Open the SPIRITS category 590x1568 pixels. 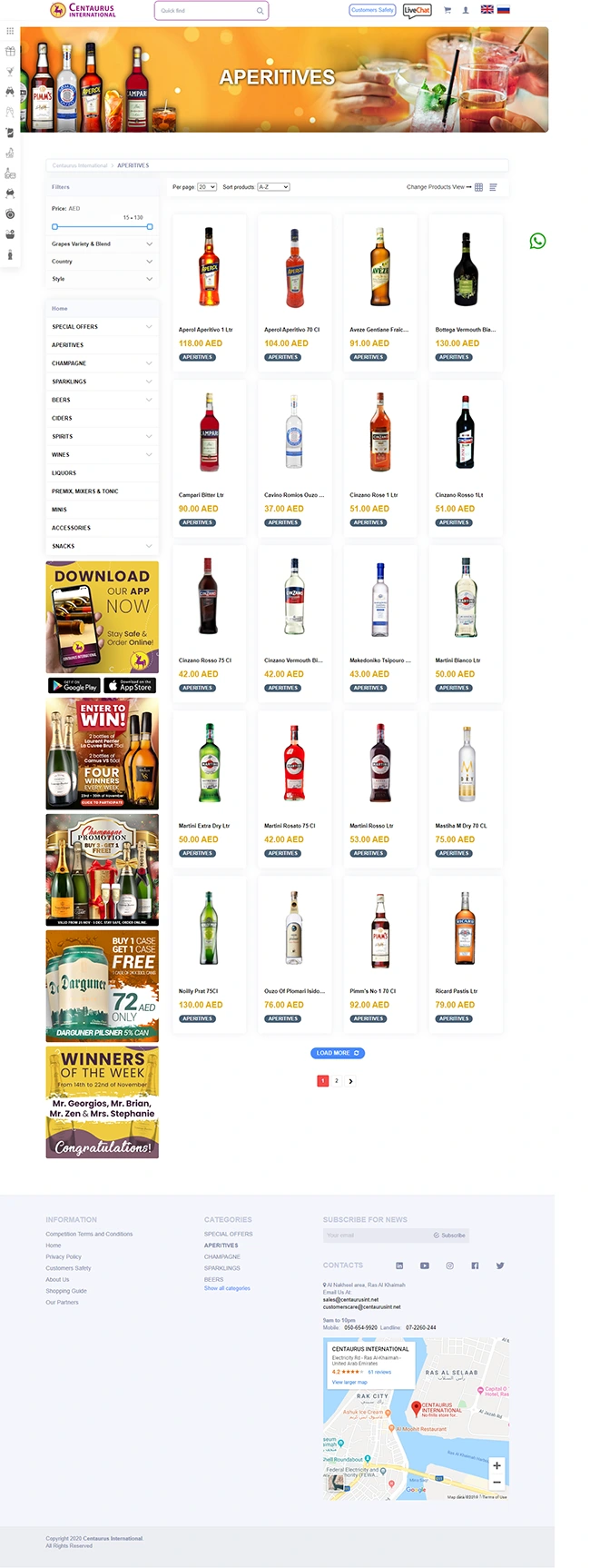(x=63, y=436)
